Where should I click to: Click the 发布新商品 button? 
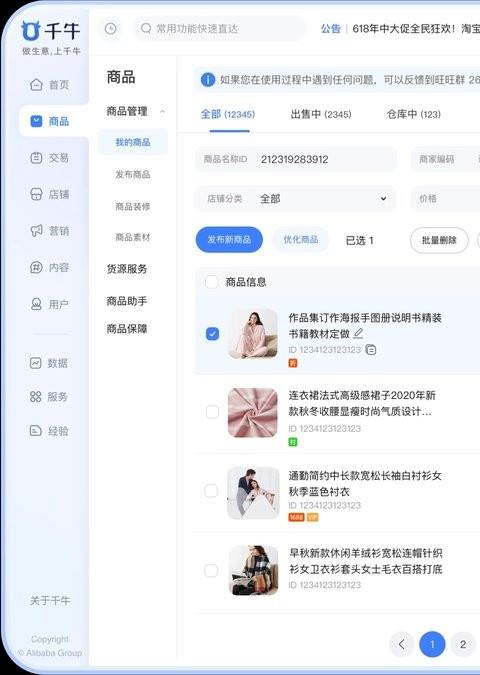[229, 239]
